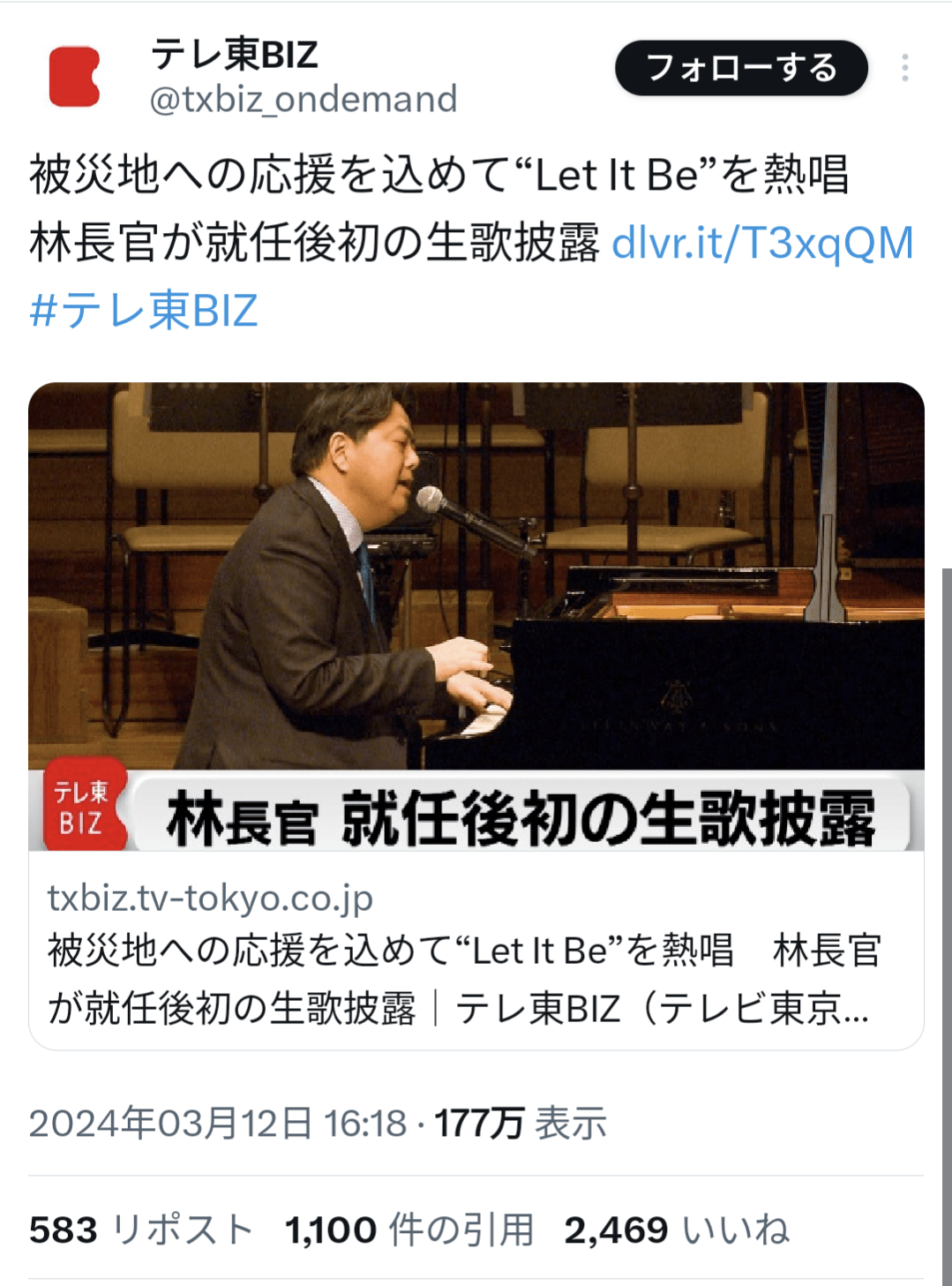The height and width of the screenshot is (1286, 952).
Task: View the 1,100 件の引用 list
Action: pos(409,1230)
